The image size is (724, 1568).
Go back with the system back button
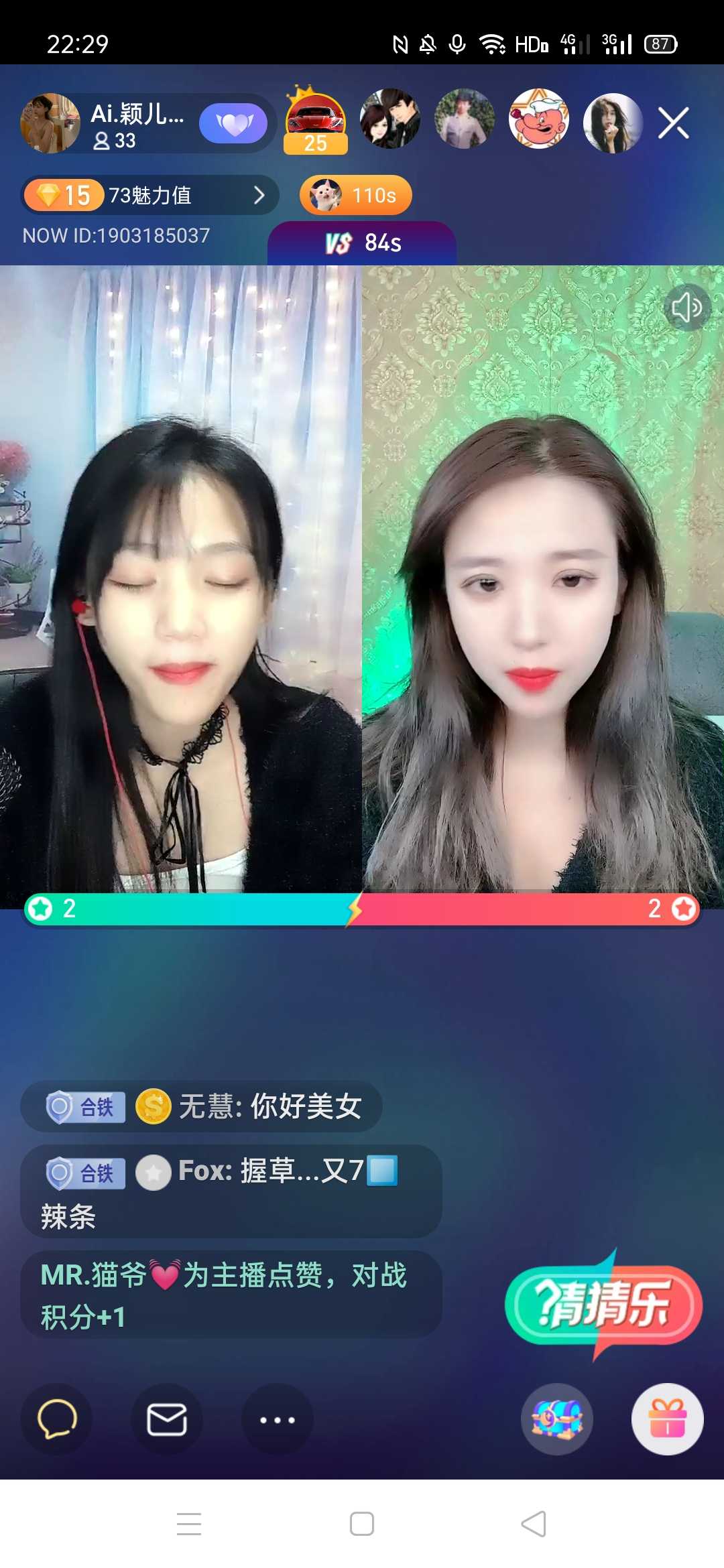click(x=534, y=1523)
